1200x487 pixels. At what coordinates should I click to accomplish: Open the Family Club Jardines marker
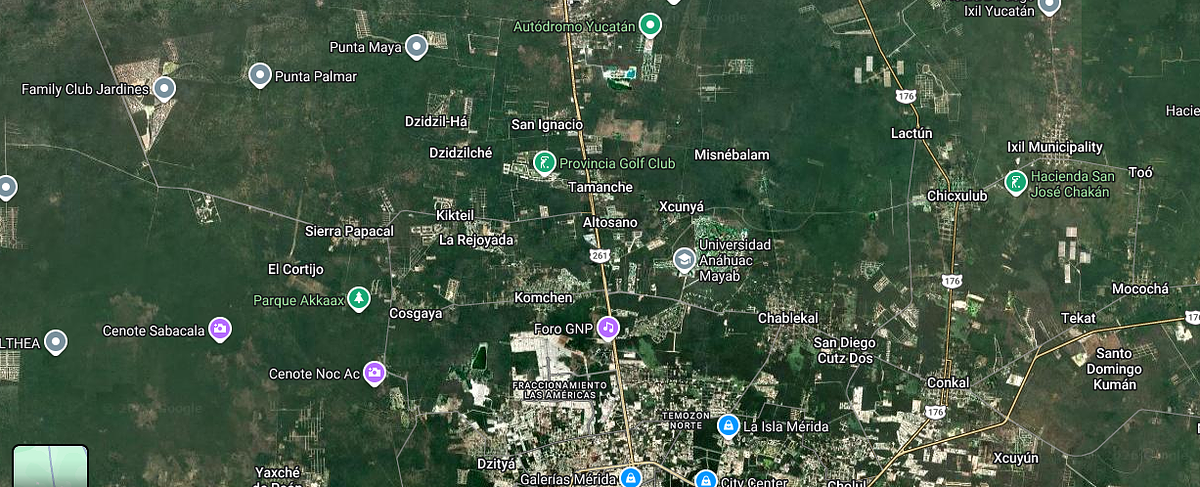pyautogui.click(x=165, y=89)
